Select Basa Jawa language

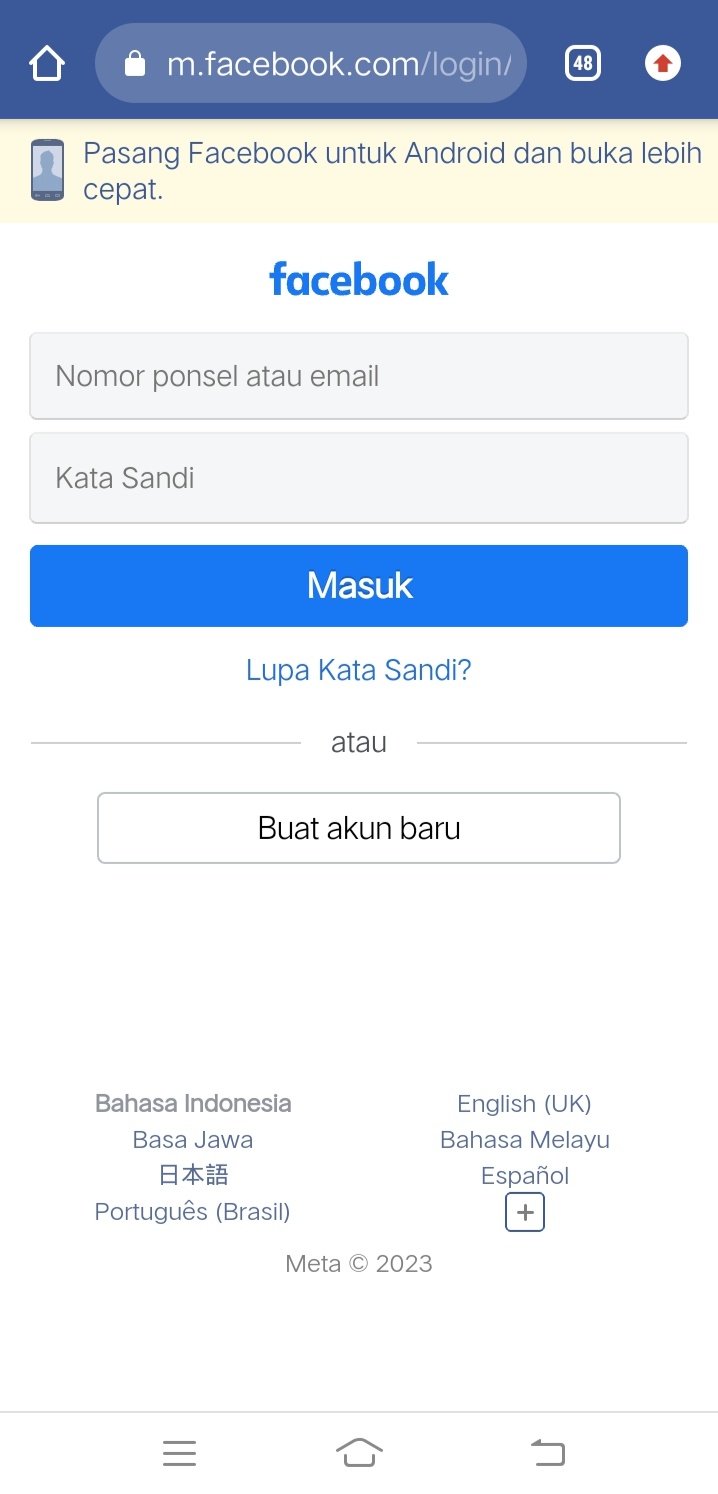point(193,1140)
